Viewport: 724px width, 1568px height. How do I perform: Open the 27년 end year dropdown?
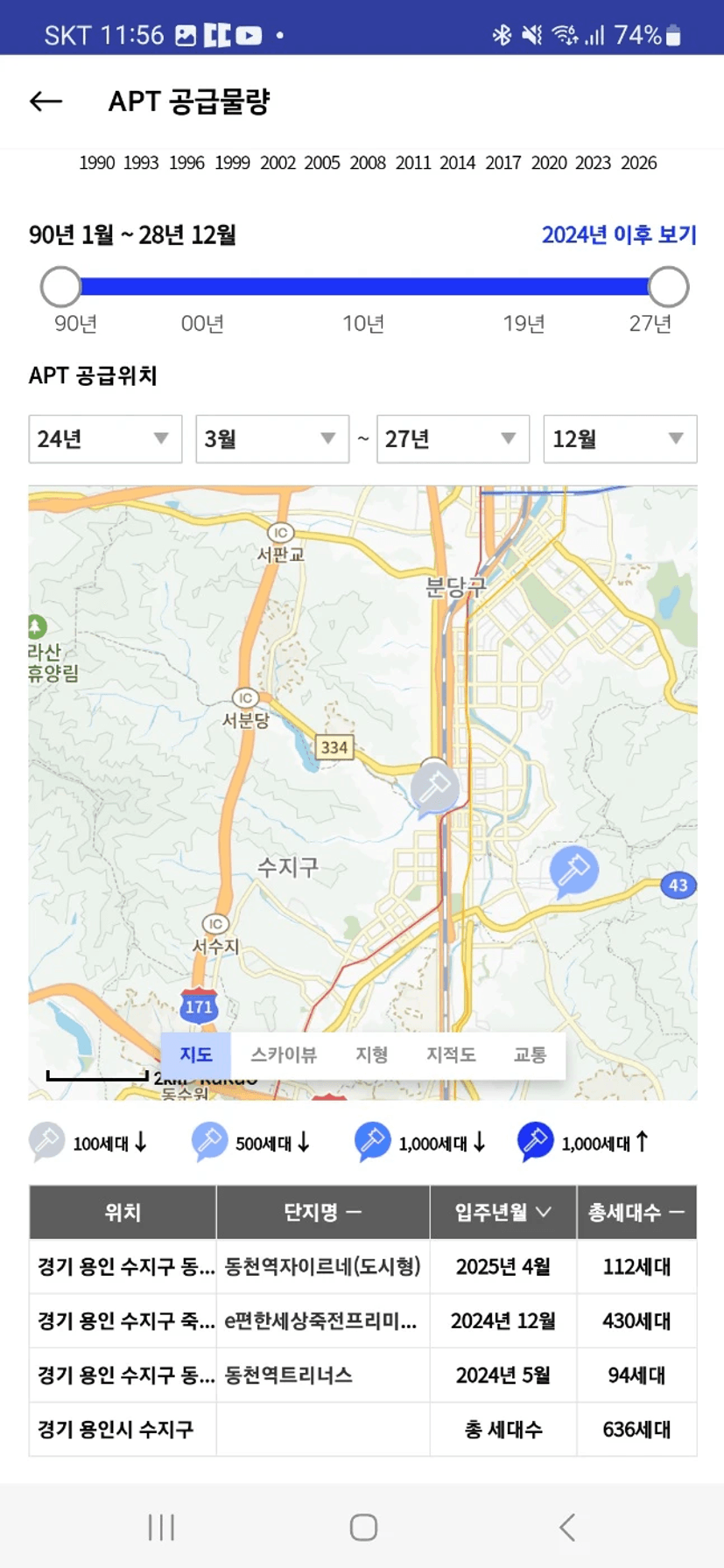click(453, 438)
